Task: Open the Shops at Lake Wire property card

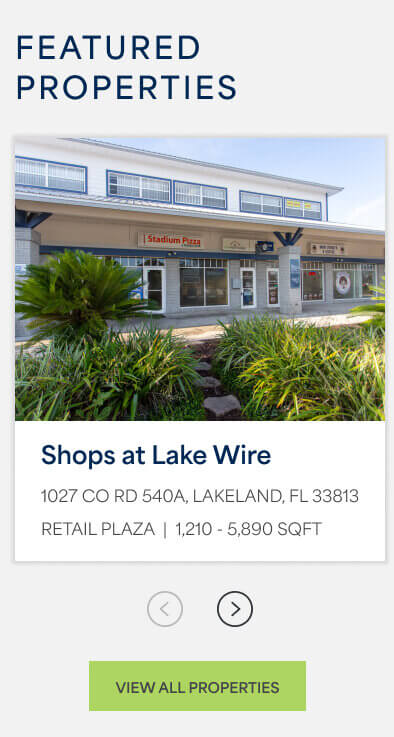Action: (x=200, y=349)
